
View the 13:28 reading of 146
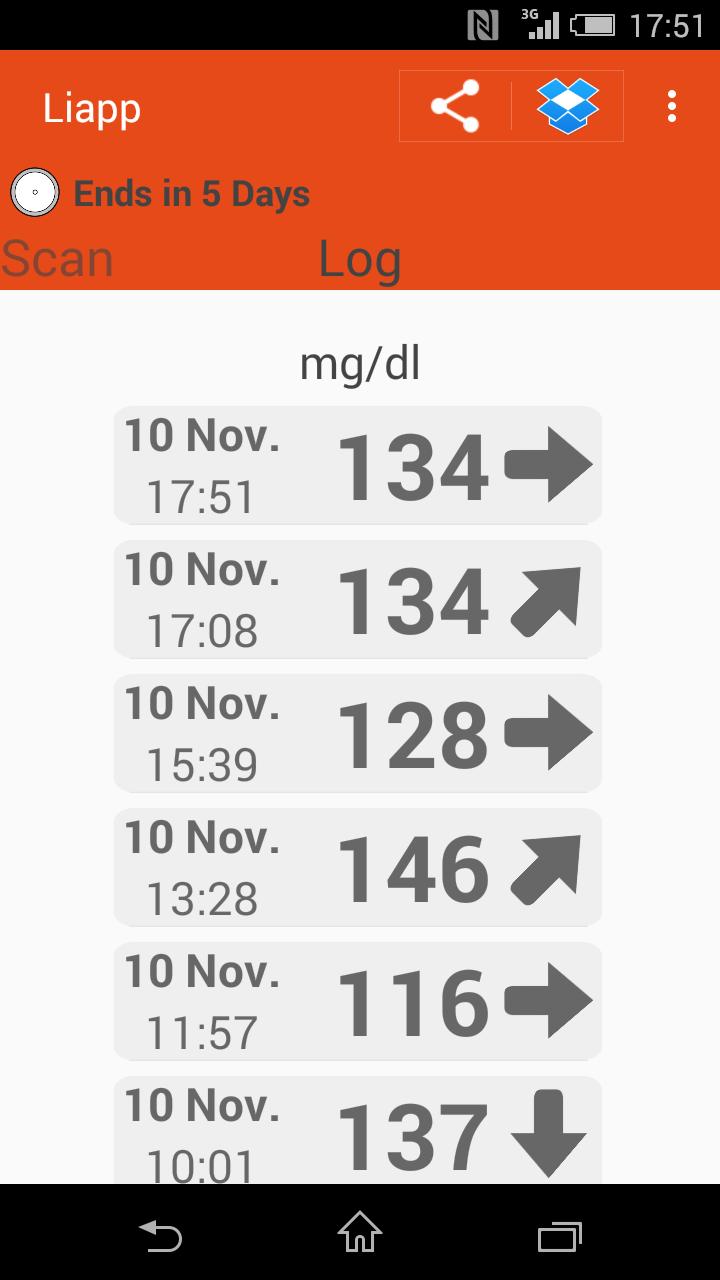358,867
